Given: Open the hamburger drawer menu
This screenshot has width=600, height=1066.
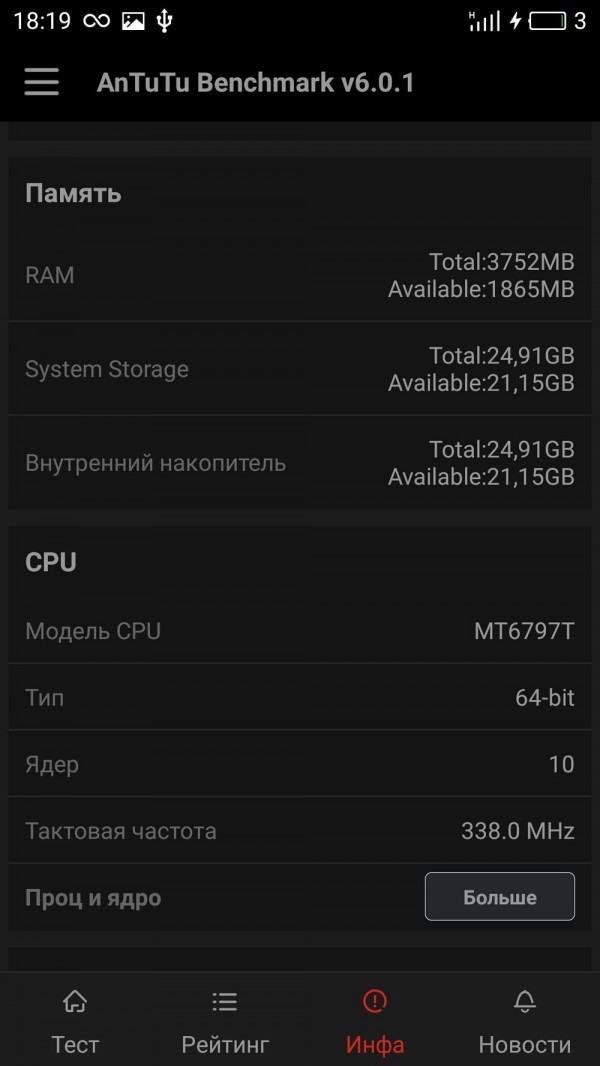Looking at the screenshot, I should point(41,82).
